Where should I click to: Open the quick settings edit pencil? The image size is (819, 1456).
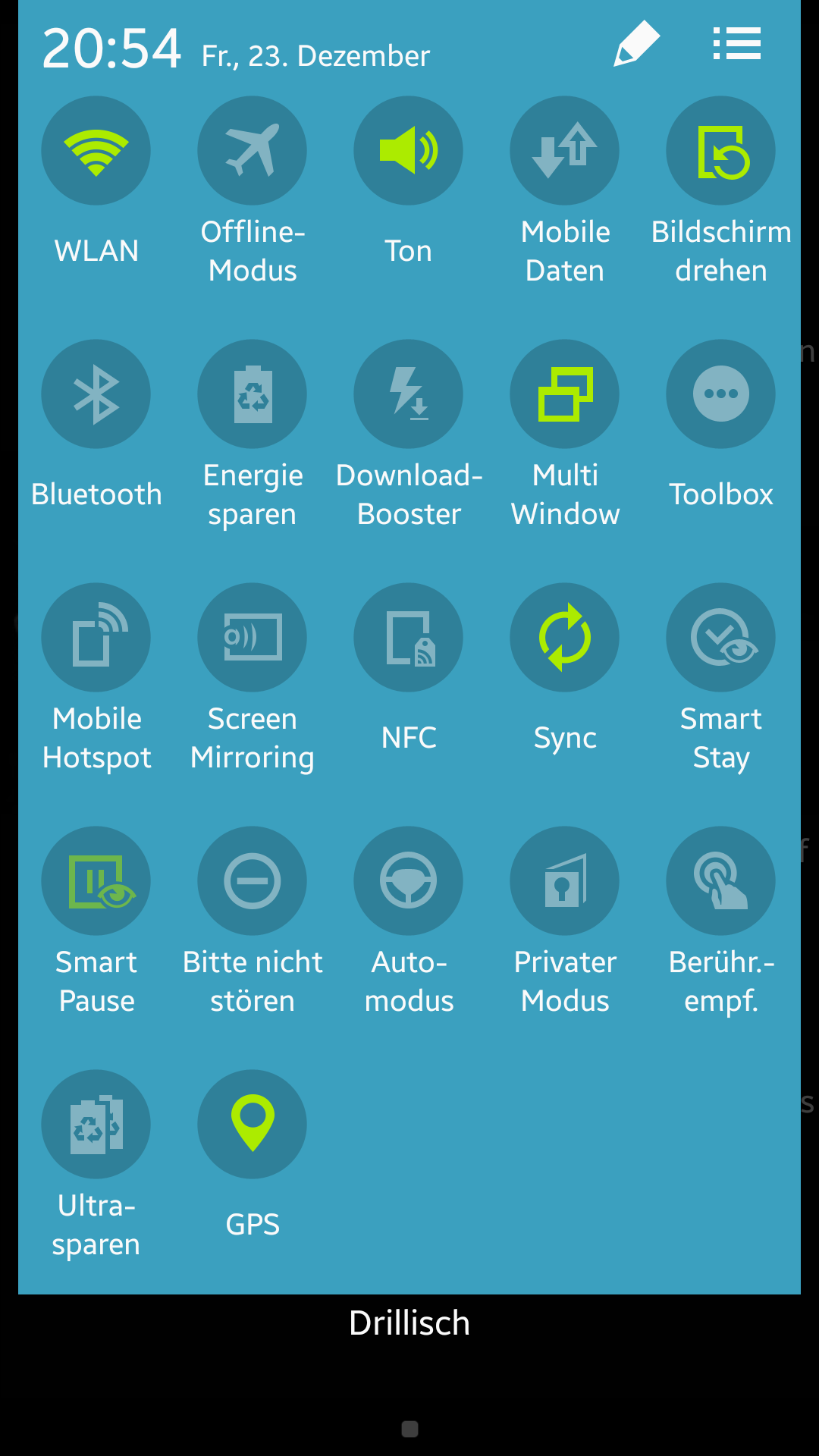pyautogui.click(x=635, y=44)
